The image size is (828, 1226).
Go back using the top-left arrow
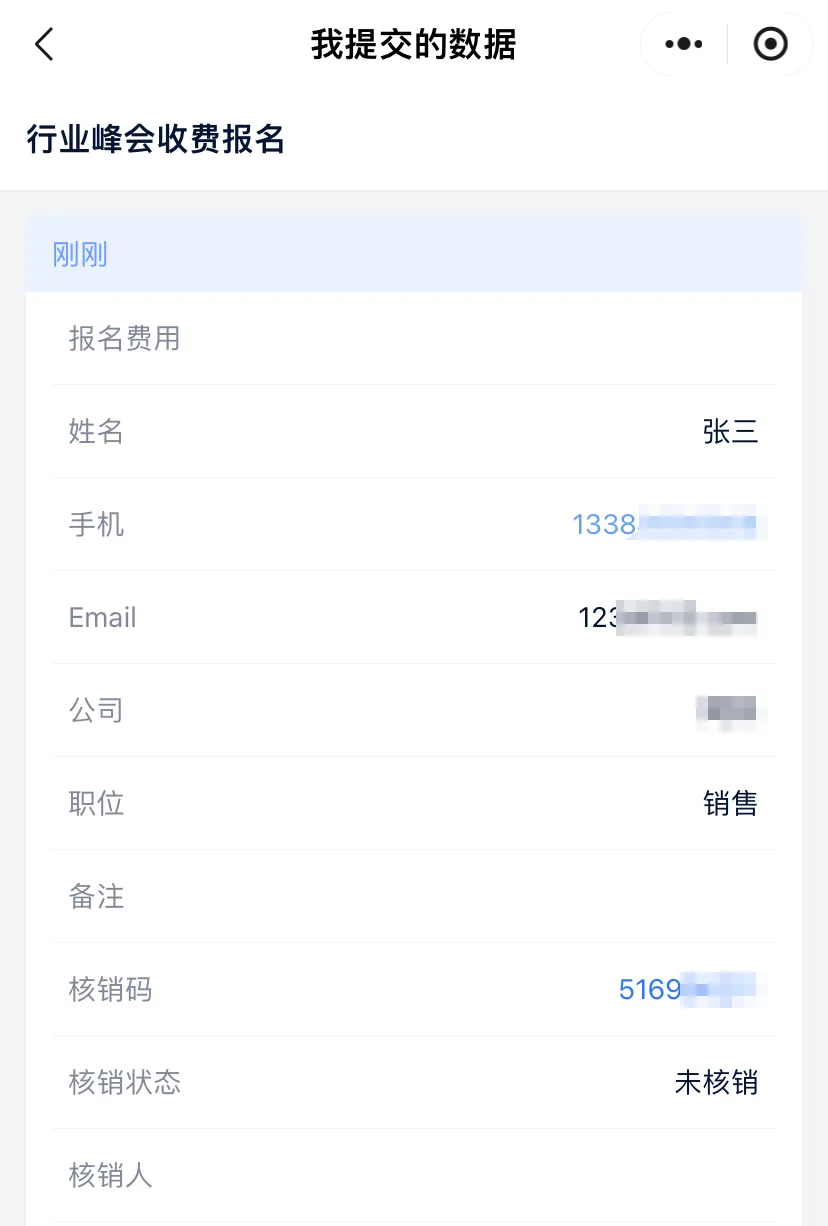click(44, 45)
